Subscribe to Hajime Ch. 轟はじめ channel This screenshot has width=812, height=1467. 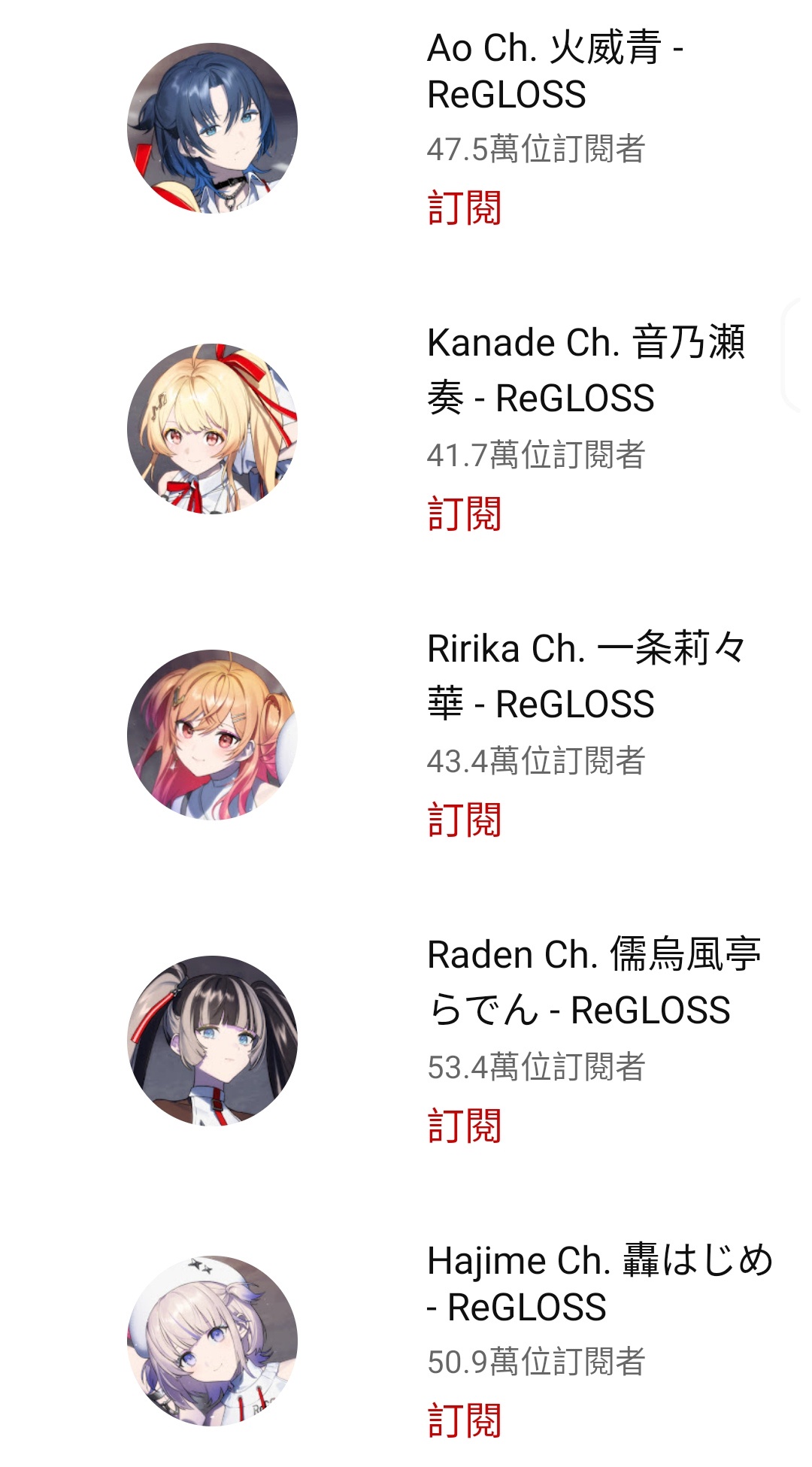(x=464, y=1421)
